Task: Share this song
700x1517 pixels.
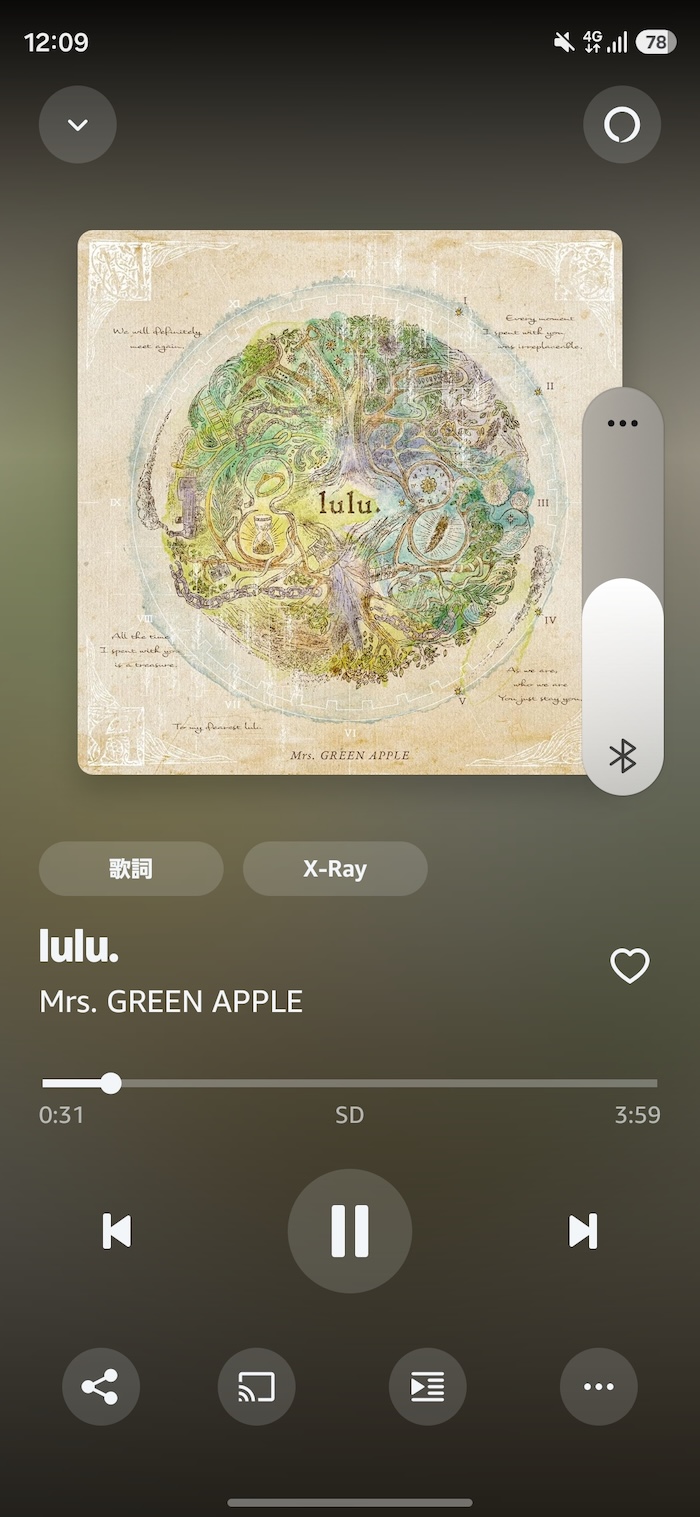Action: 100,1387
